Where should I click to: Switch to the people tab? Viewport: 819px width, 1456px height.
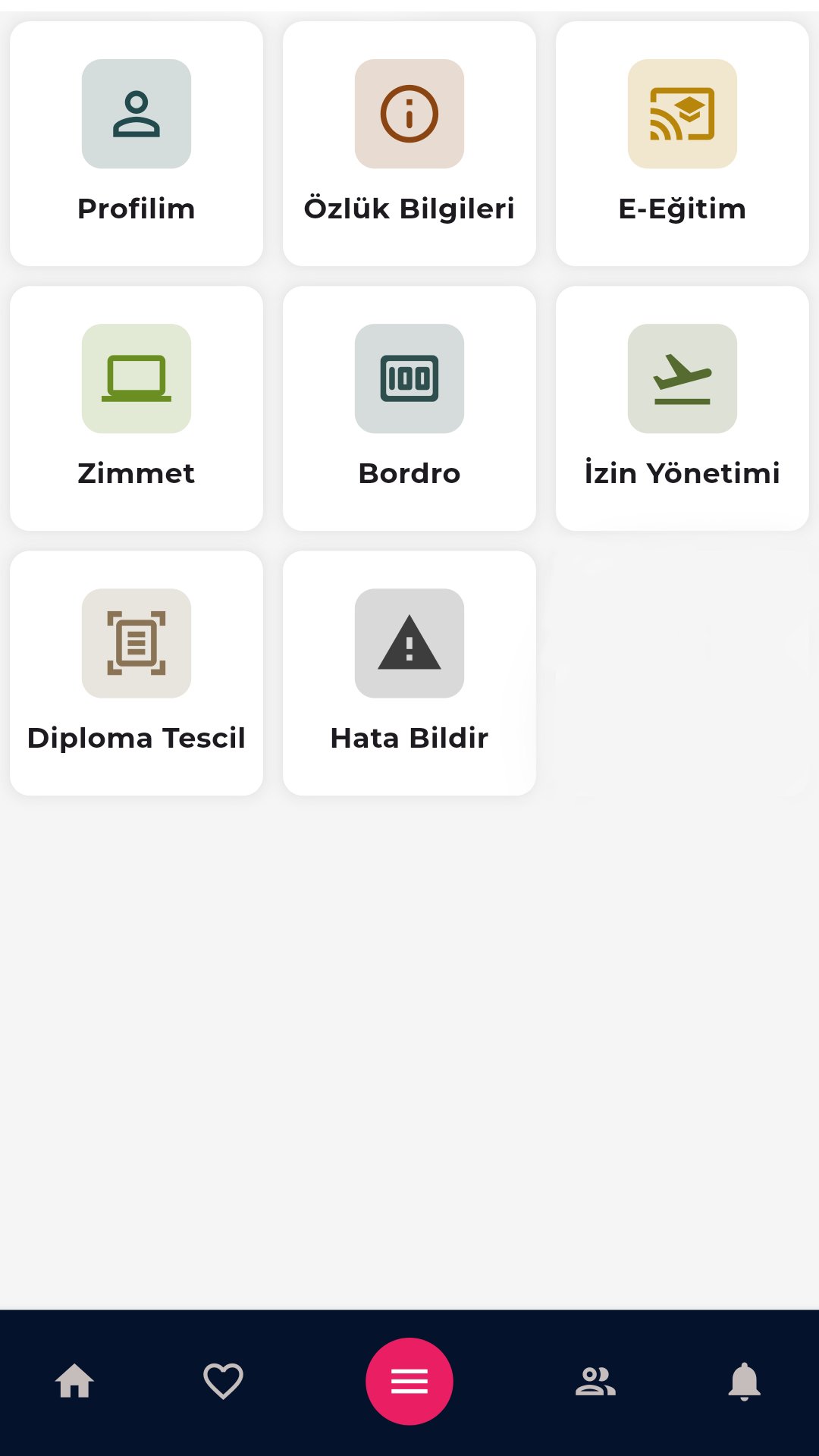click(595, 1381)
